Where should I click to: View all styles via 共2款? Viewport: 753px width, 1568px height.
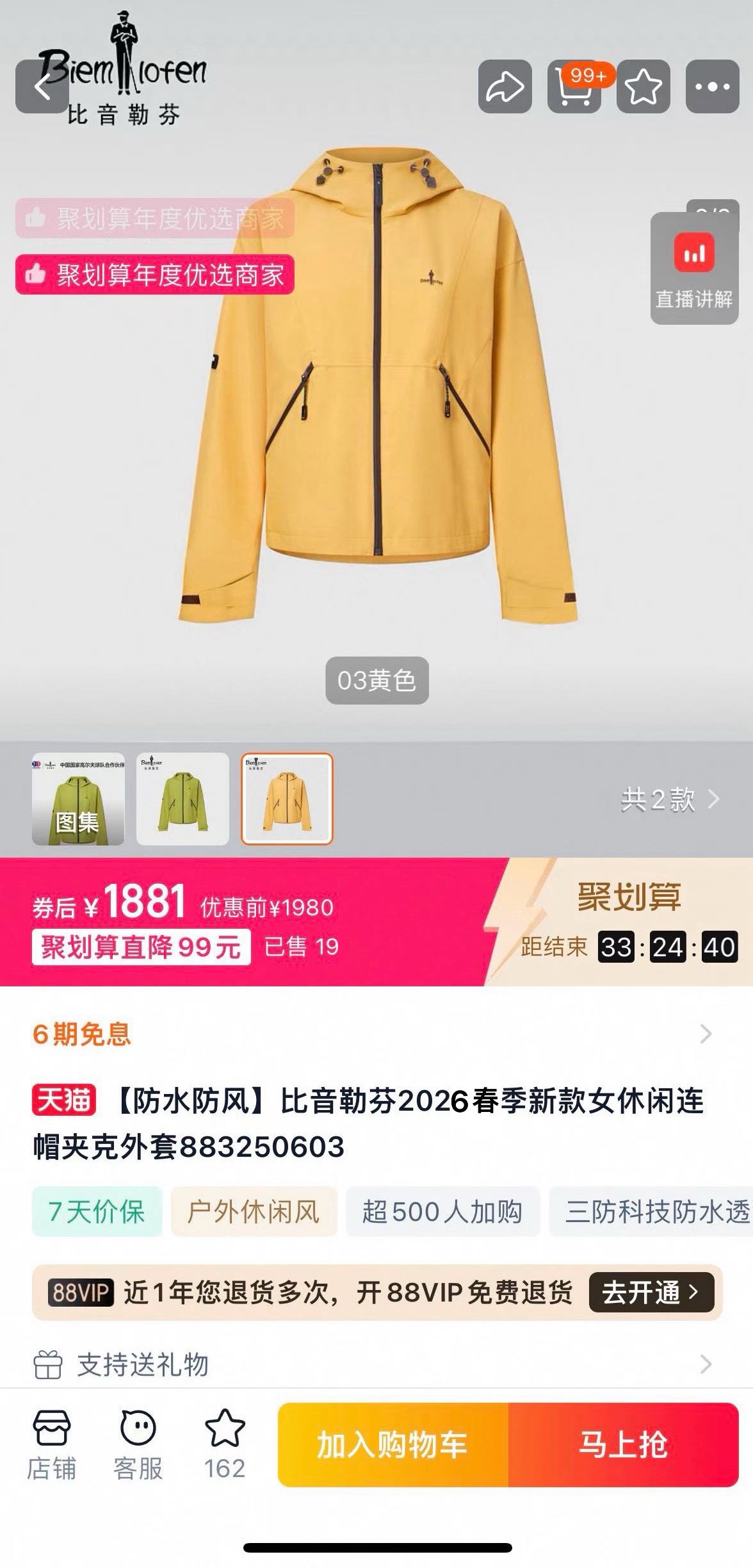click(x=669, y=799)
